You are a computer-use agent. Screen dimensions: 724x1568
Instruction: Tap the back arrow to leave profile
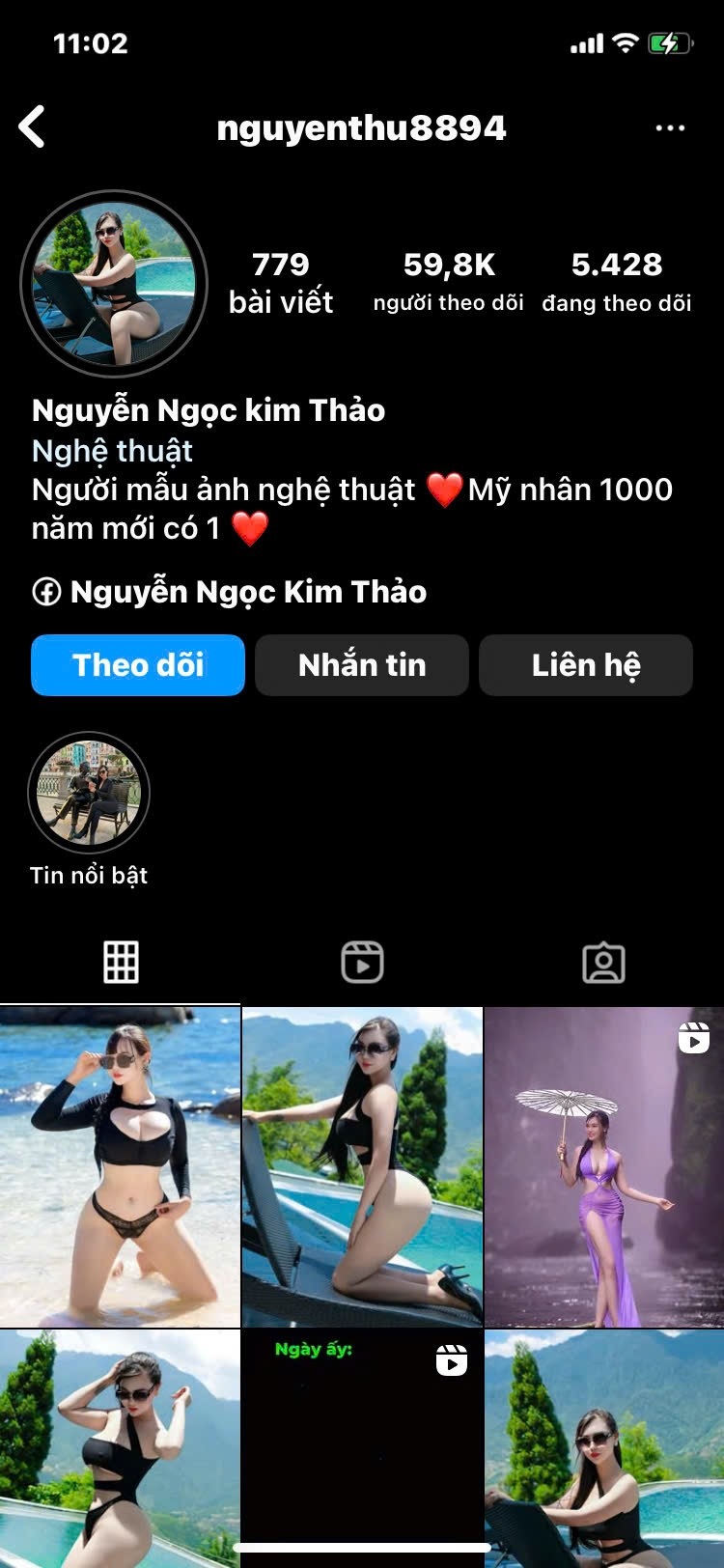point(34,126)
